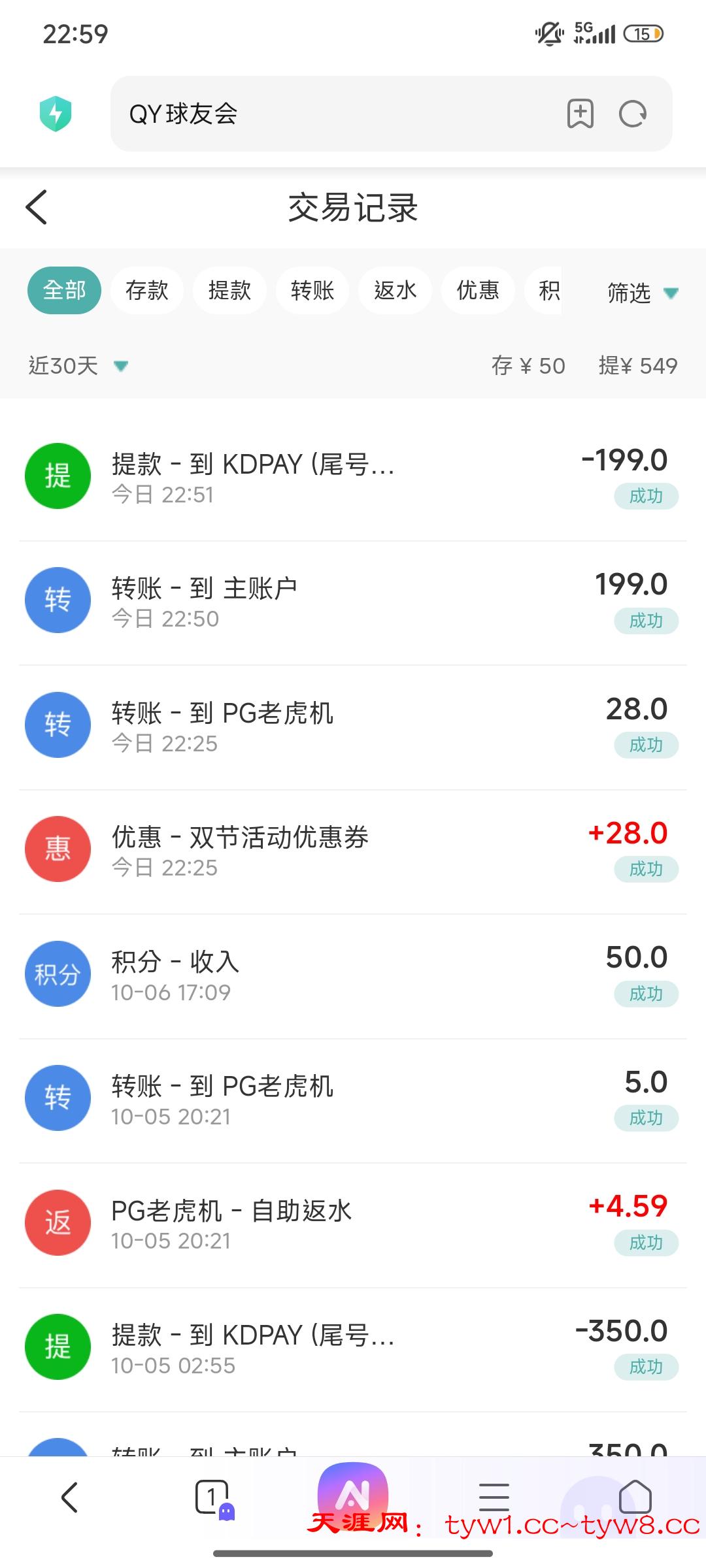
Task: Open the 返水 tab
Action: click(x=395, y=290)
